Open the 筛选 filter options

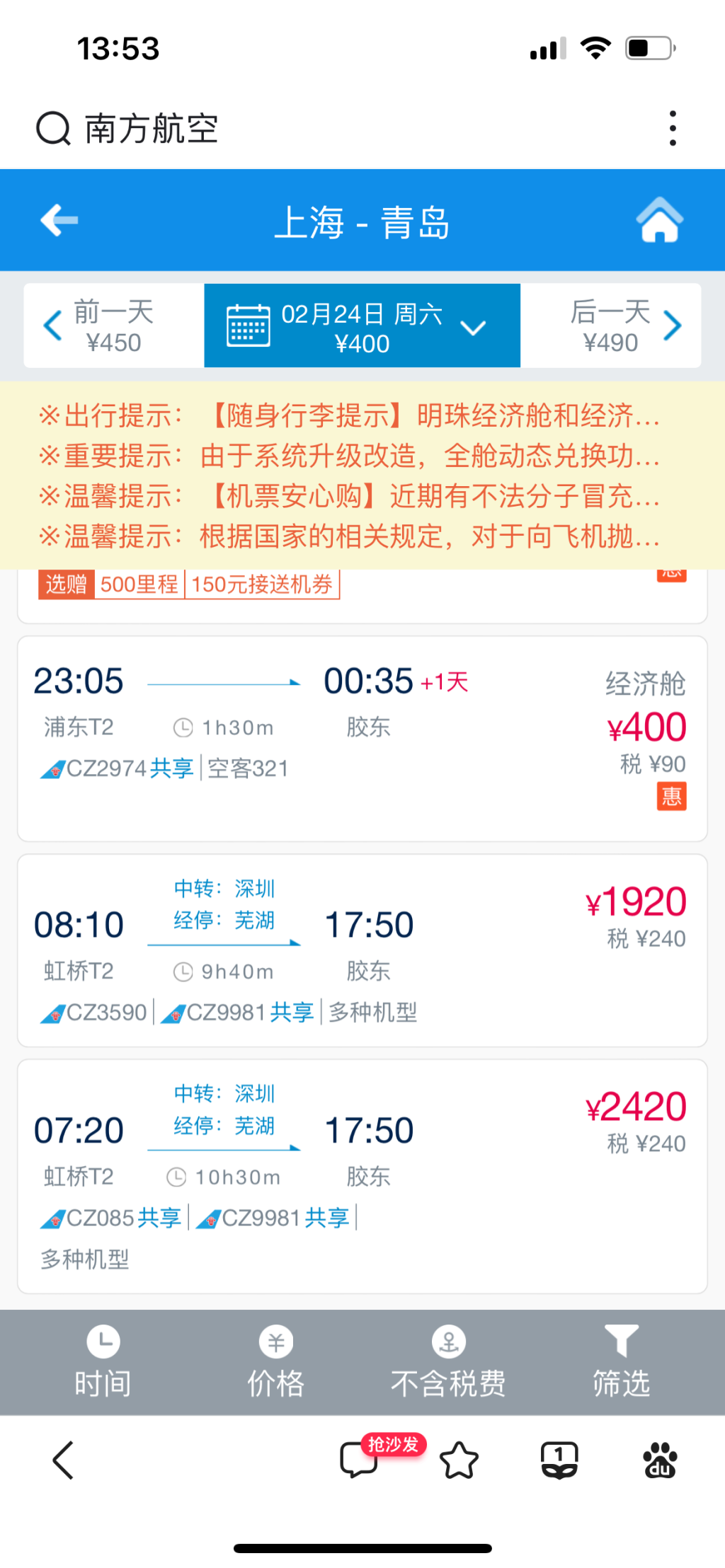click(621, 1362)
